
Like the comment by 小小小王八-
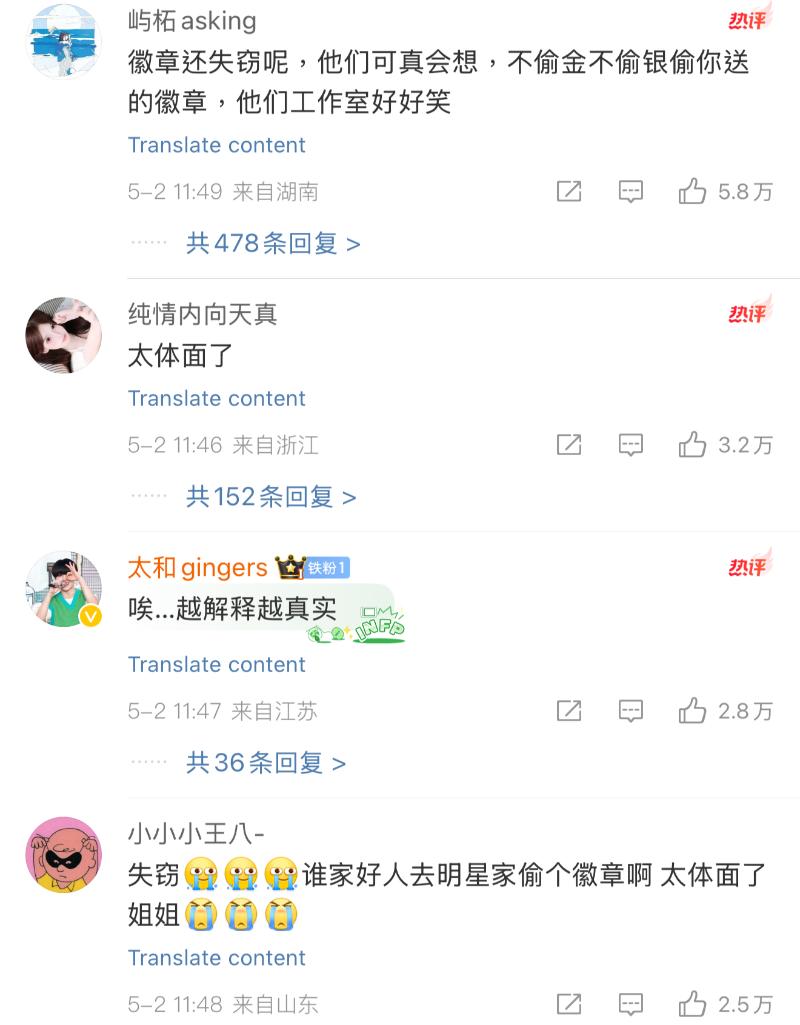(692, 1003)
